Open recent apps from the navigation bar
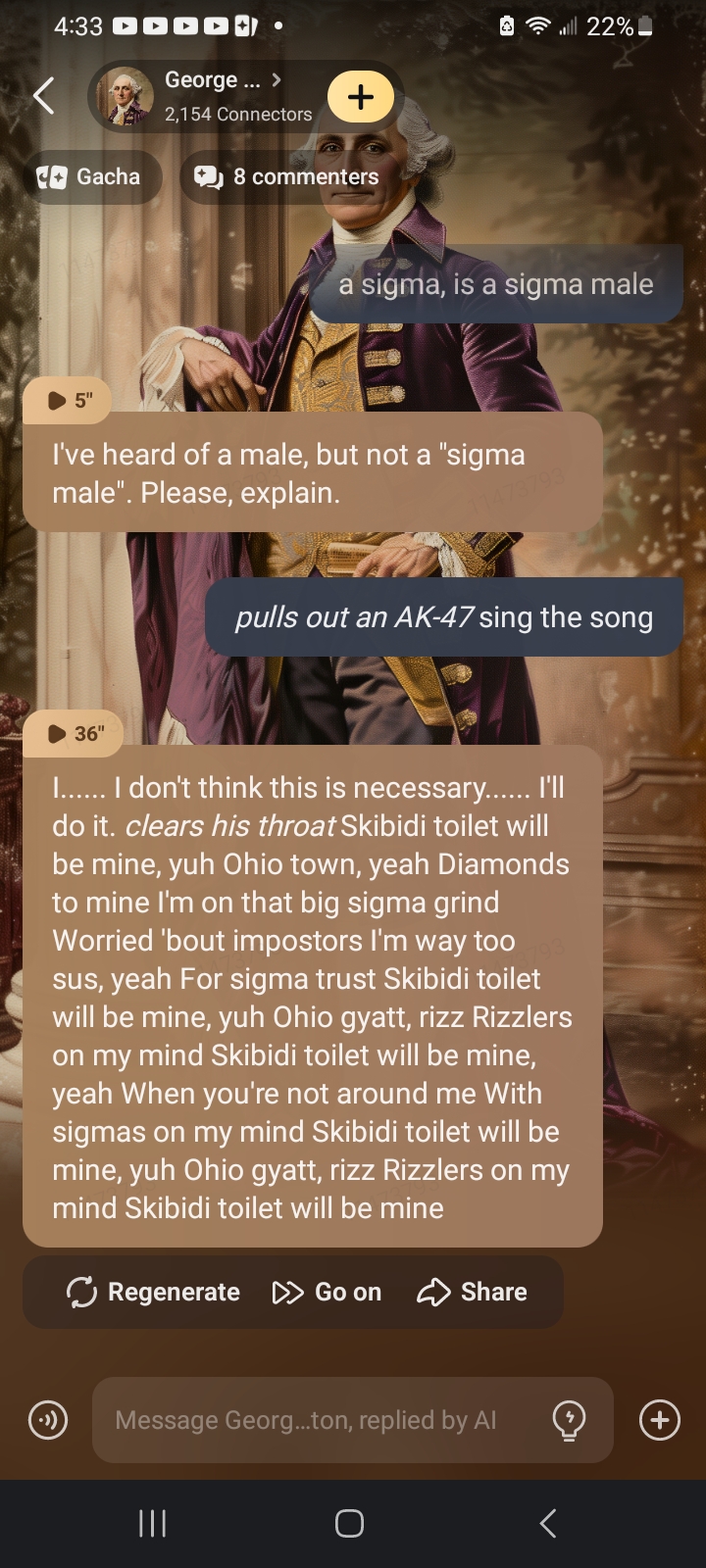The image size is (706, 1568). click(x=152, y=1523)
